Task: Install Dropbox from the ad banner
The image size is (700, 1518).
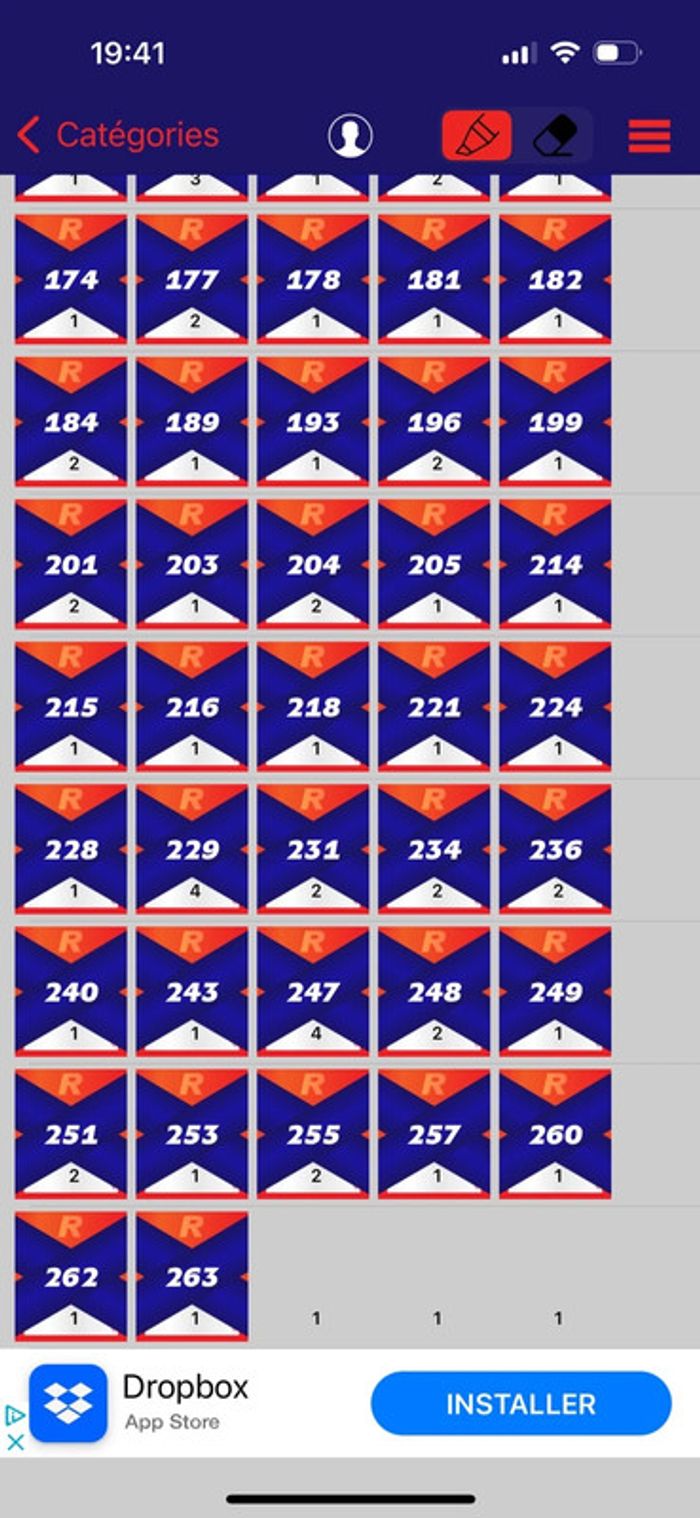Action: [x=520, y=1403]
